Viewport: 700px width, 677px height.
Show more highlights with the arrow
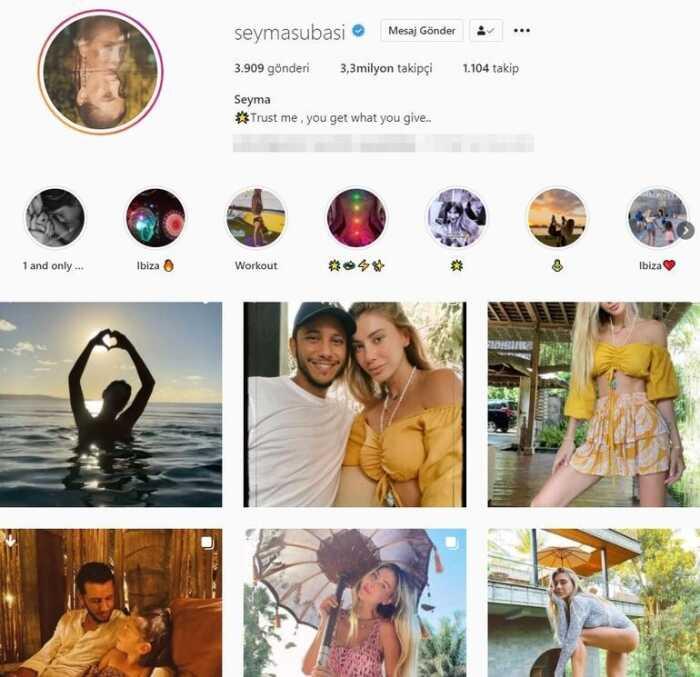point(685,230)
